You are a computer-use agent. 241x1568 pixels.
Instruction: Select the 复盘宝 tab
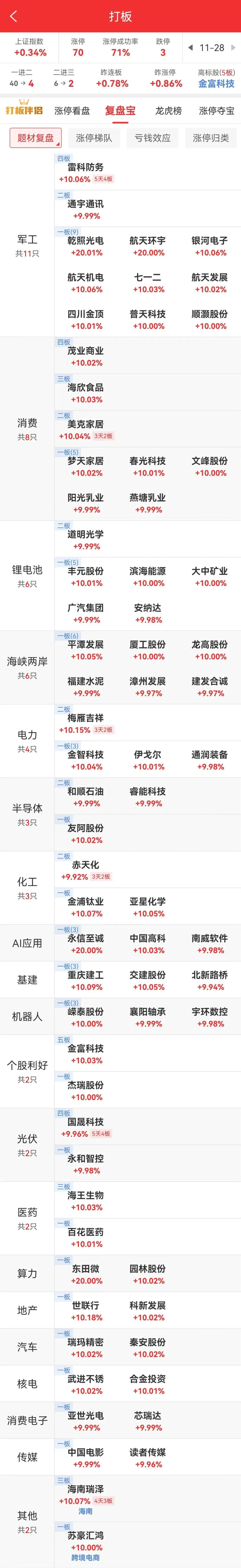120,111
